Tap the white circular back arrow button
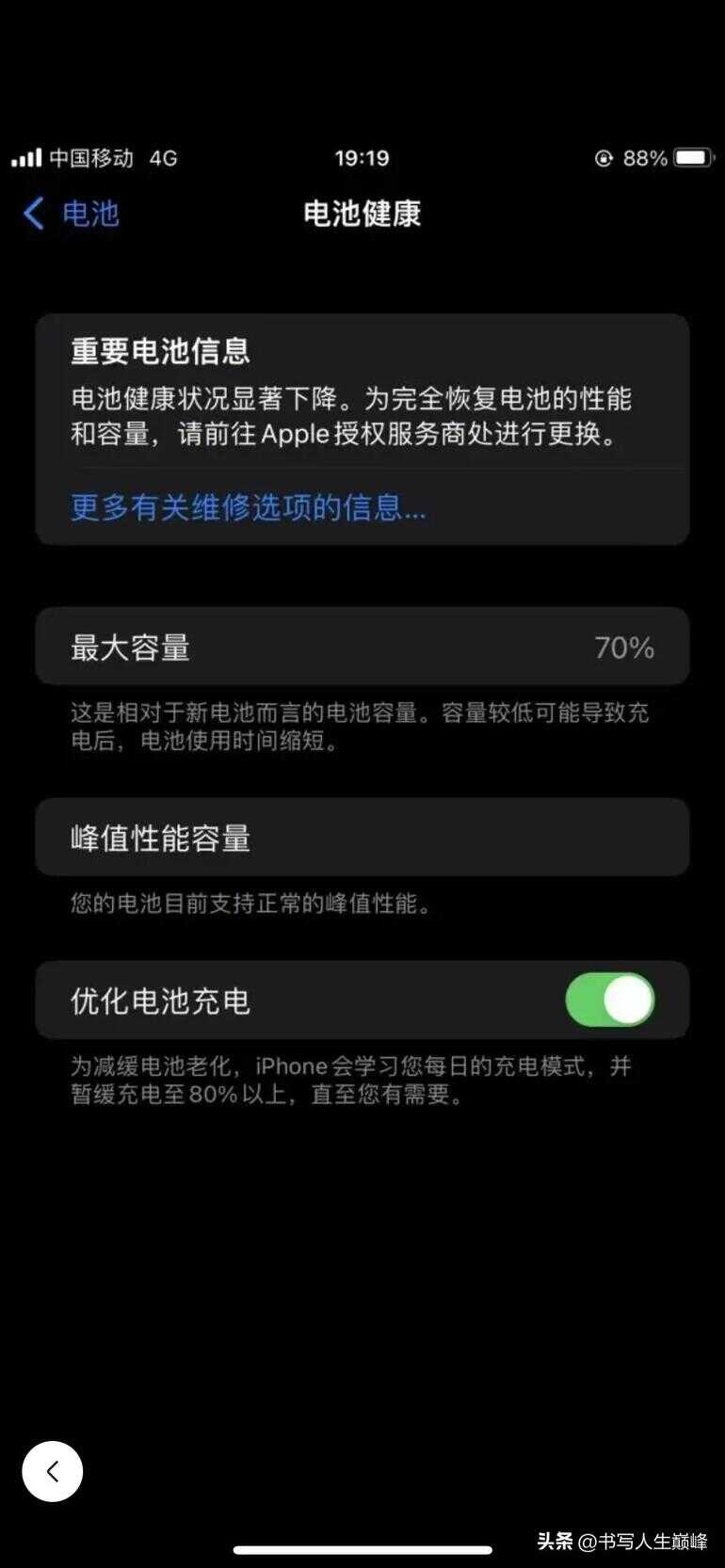This screenshot has width=725, height=1568. pyautogui.click(x=53, y=1471)
